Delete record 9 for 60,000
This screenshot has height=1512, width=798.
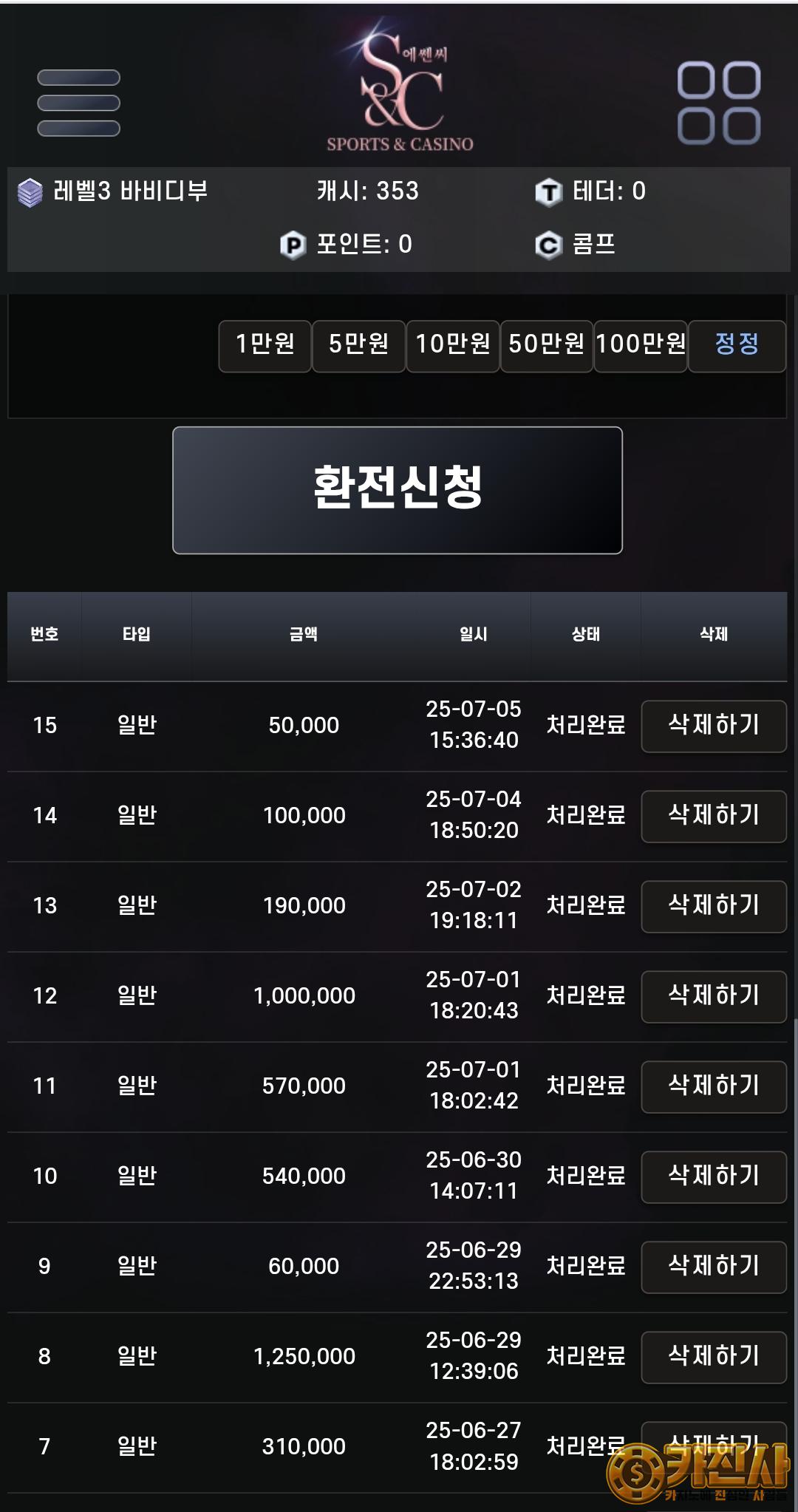[x=714, y=1267]
